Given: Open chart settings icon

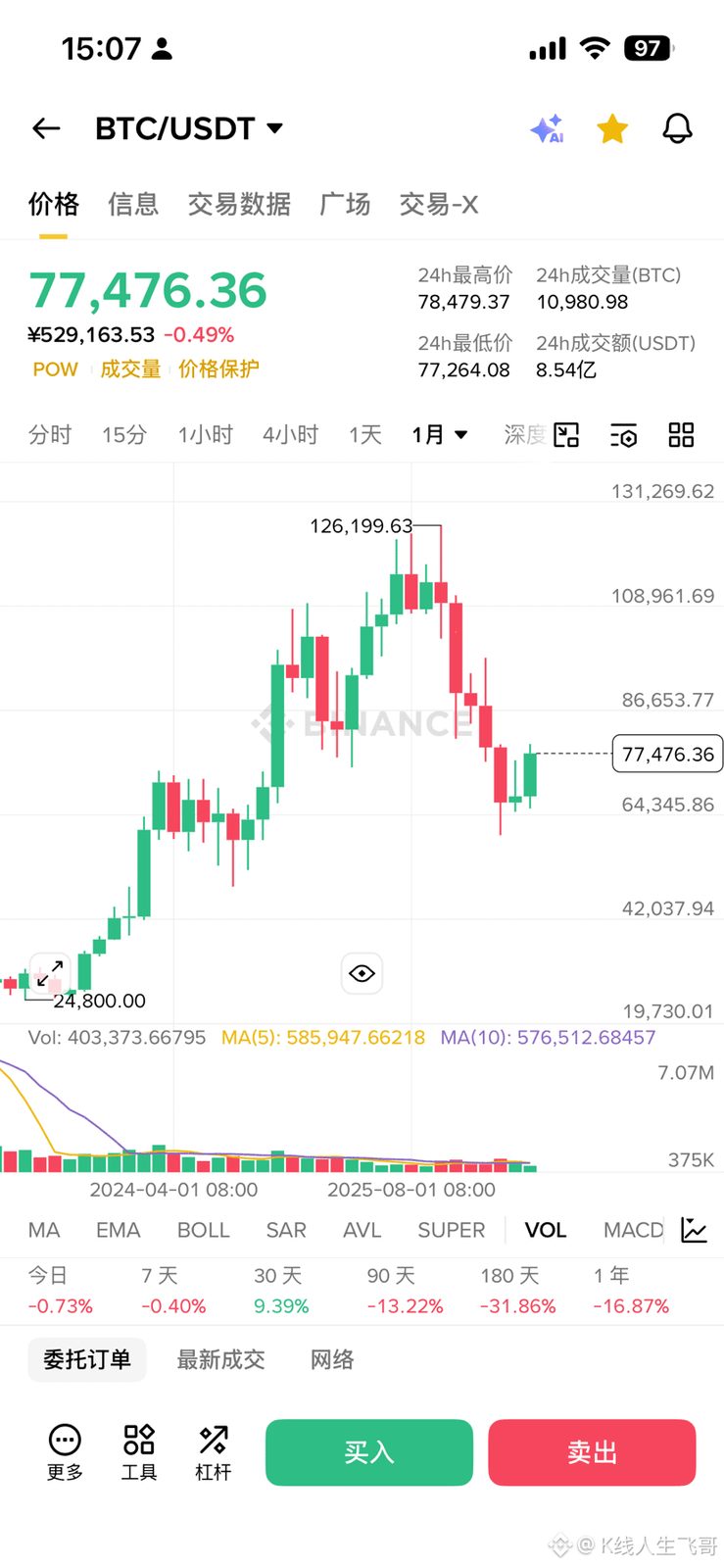Looking at the screenshot, I should pos(623,435).
